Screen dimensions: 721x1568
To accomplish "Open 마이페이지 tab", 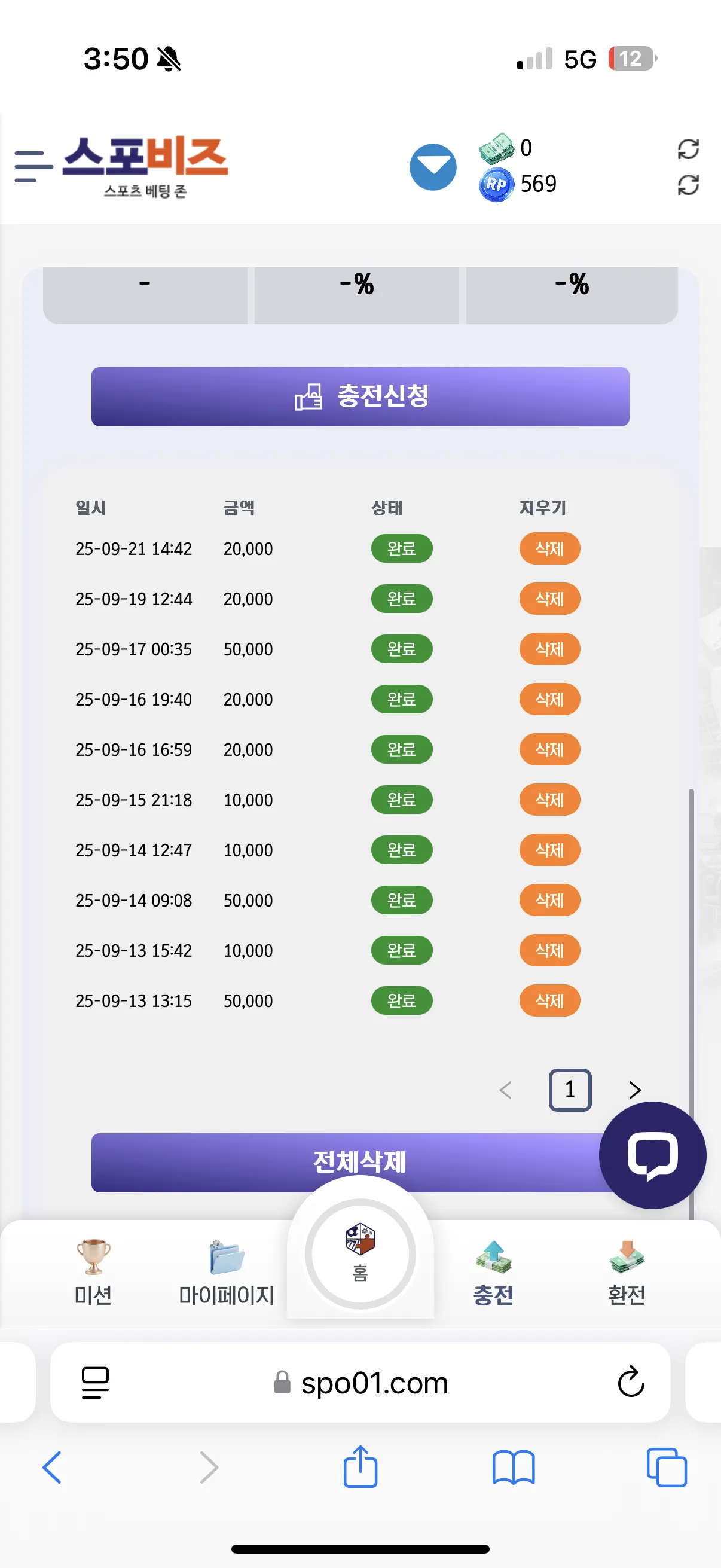I will click(227, 1272).
